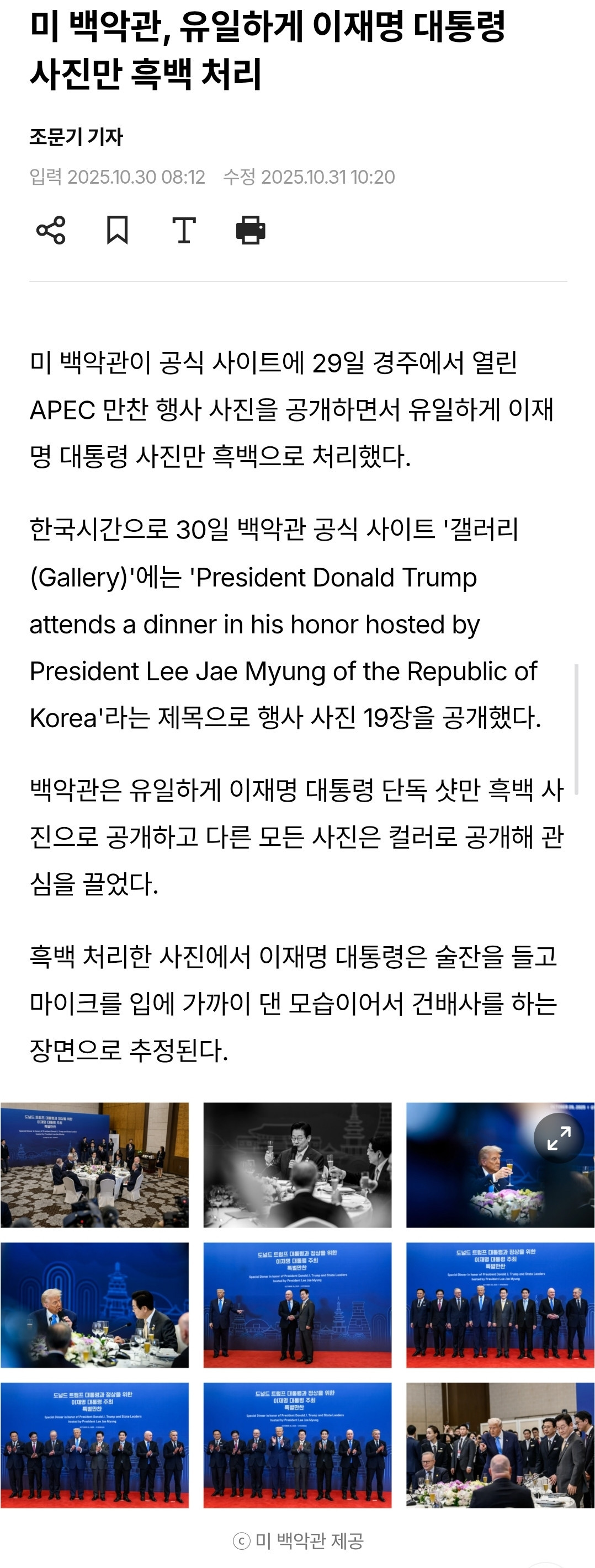Bookmark this article

pyautogui.click(x=117, y=230)
